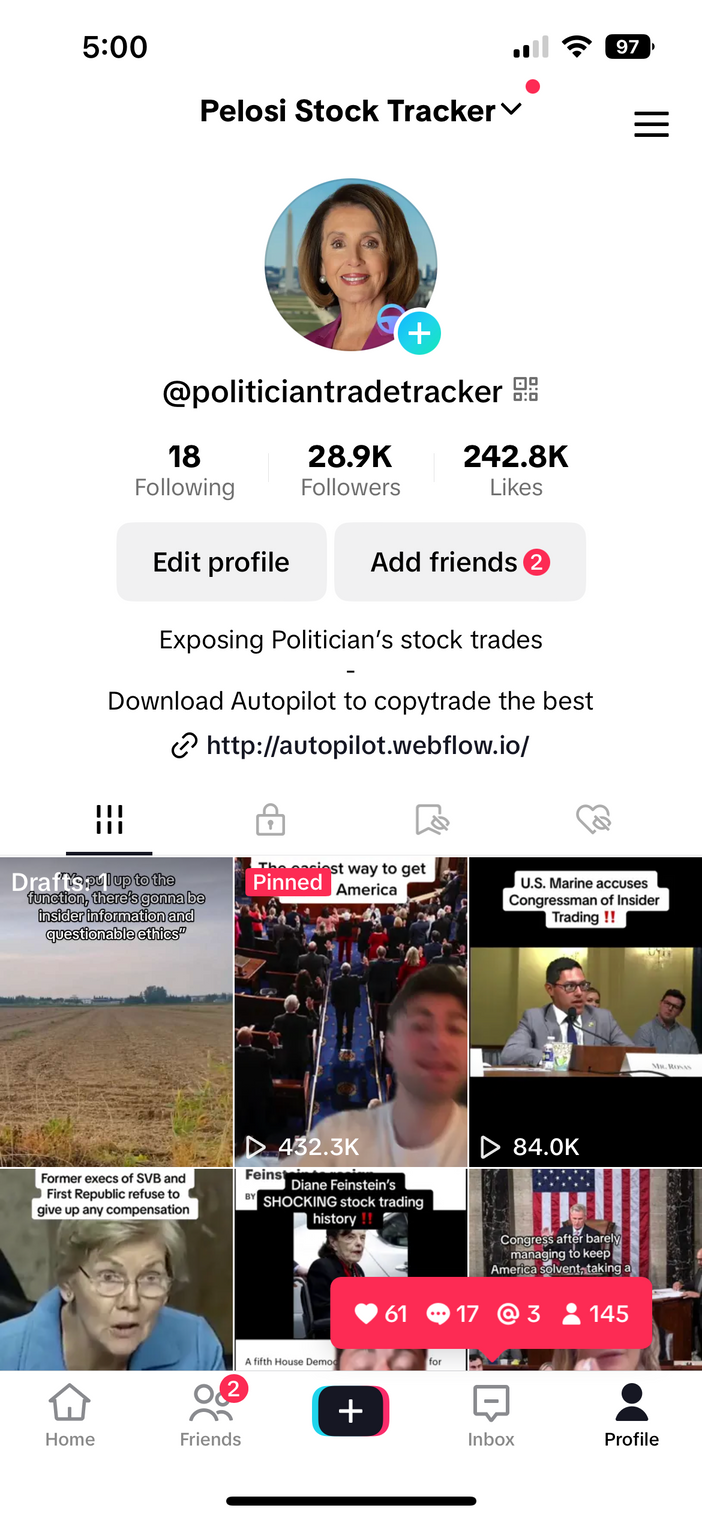702x1520 pixels.
Task: Tap the plus badge on profile photo
Action: point(419,334)
